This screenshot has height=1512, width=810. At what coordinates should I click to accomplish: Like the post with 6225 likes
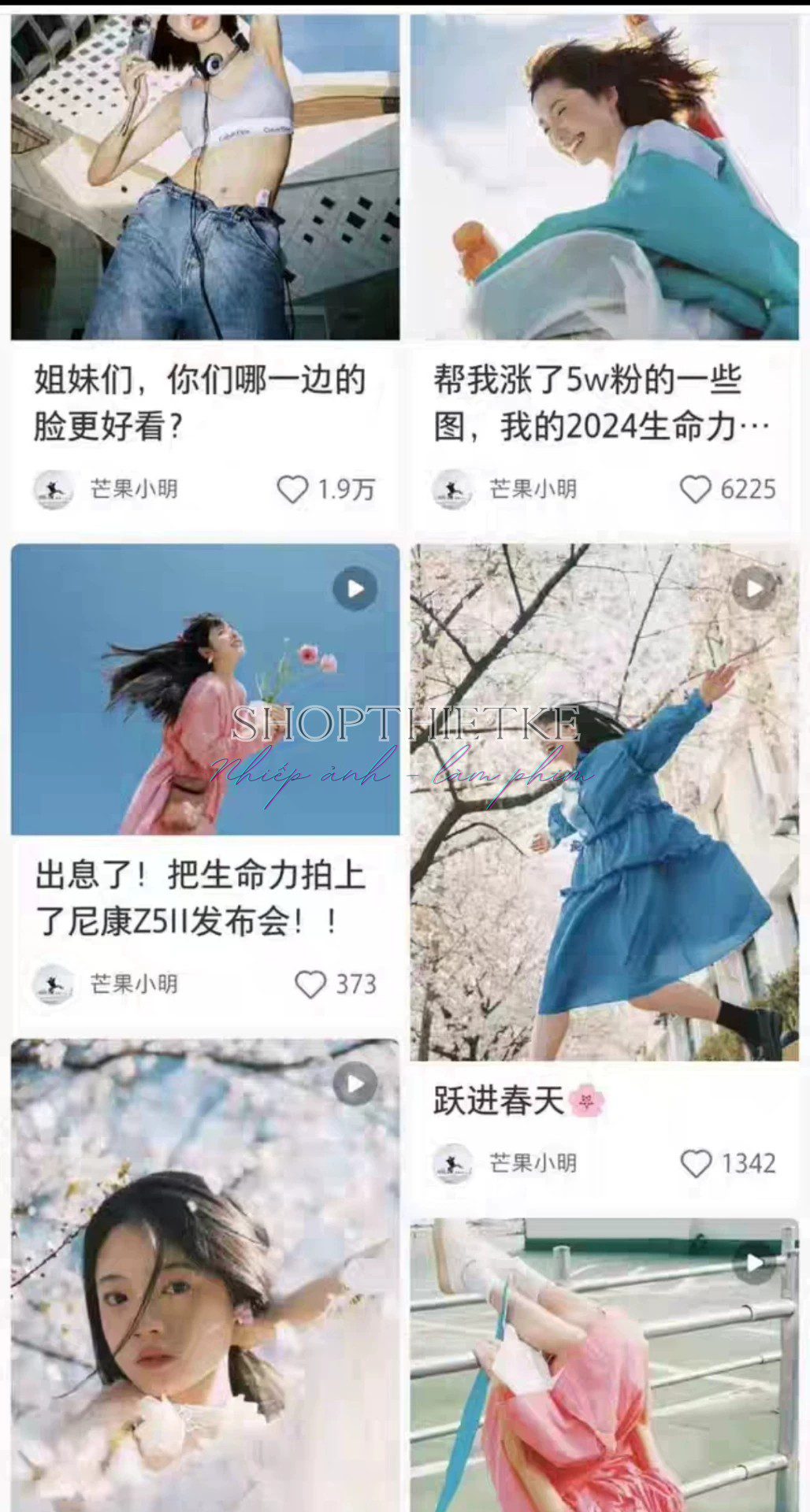coord(695,489)
